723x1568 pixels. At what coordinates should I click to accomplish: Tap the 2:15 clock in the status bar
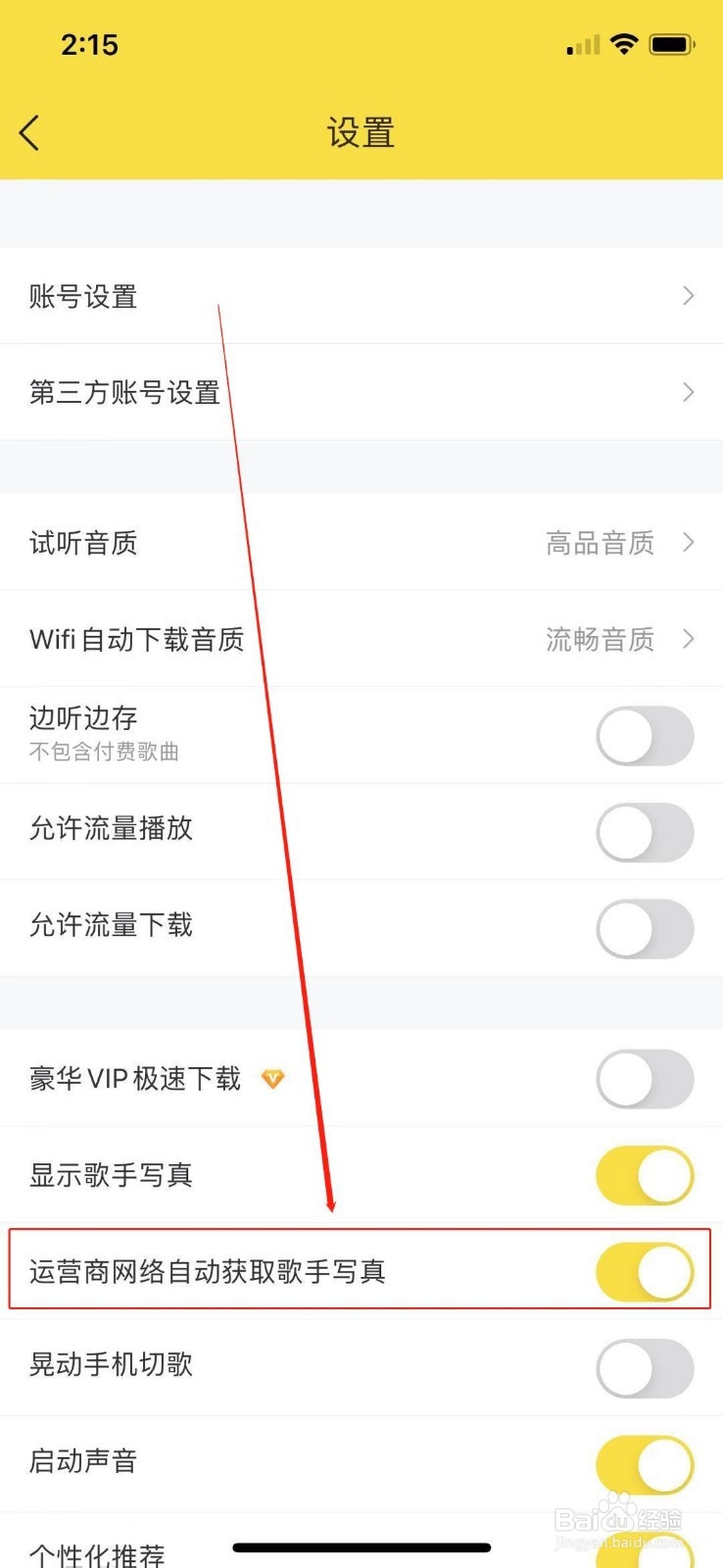coord(89,44)
